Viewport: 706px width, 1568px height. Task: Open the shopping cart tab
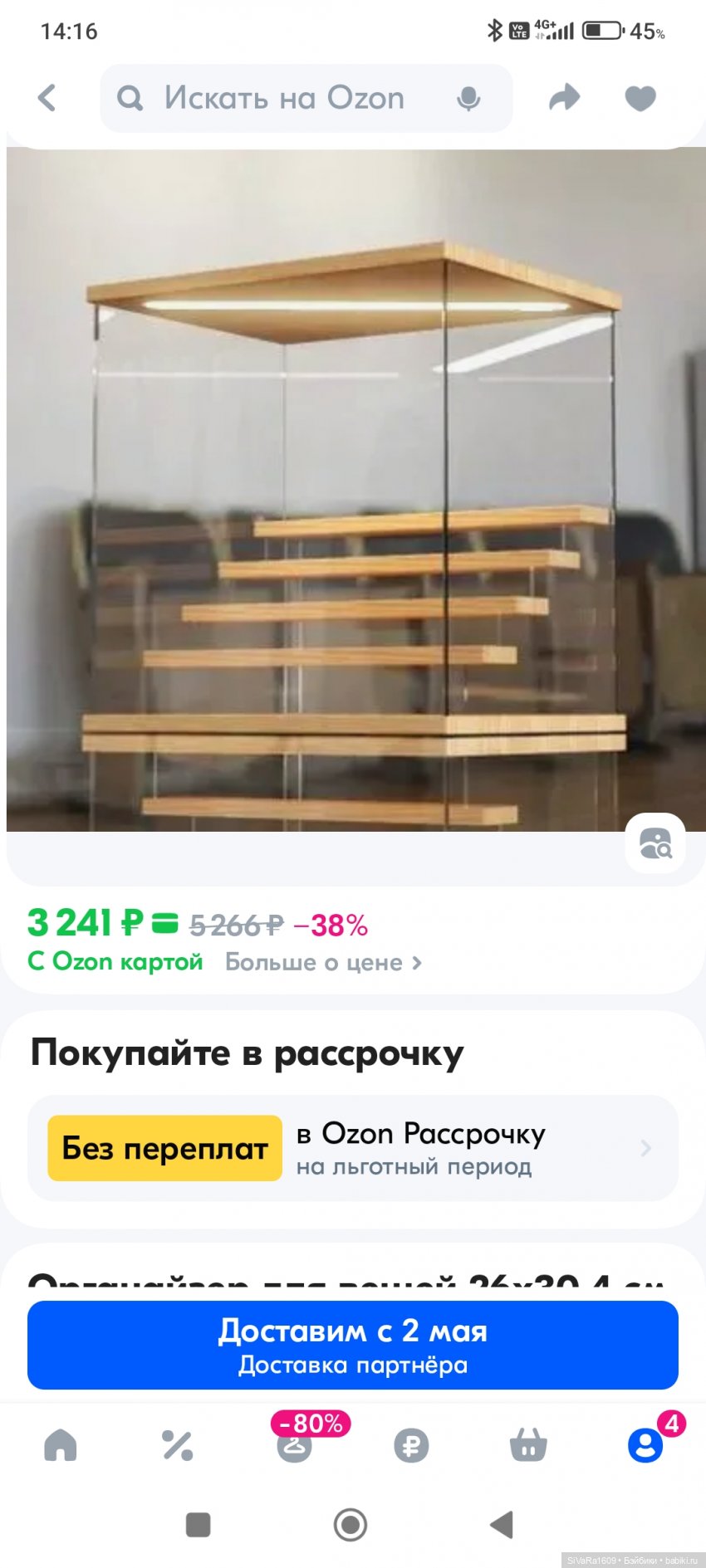coord(528,1445)
